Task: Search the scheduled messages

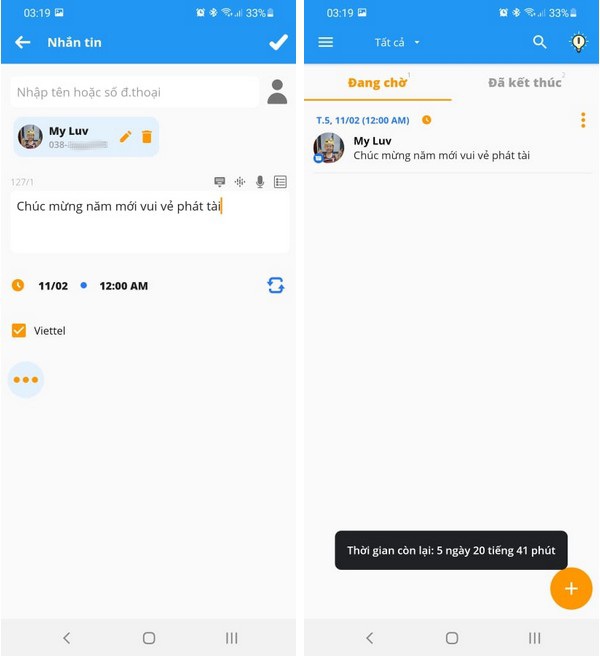Action: (x=540, y=42)
